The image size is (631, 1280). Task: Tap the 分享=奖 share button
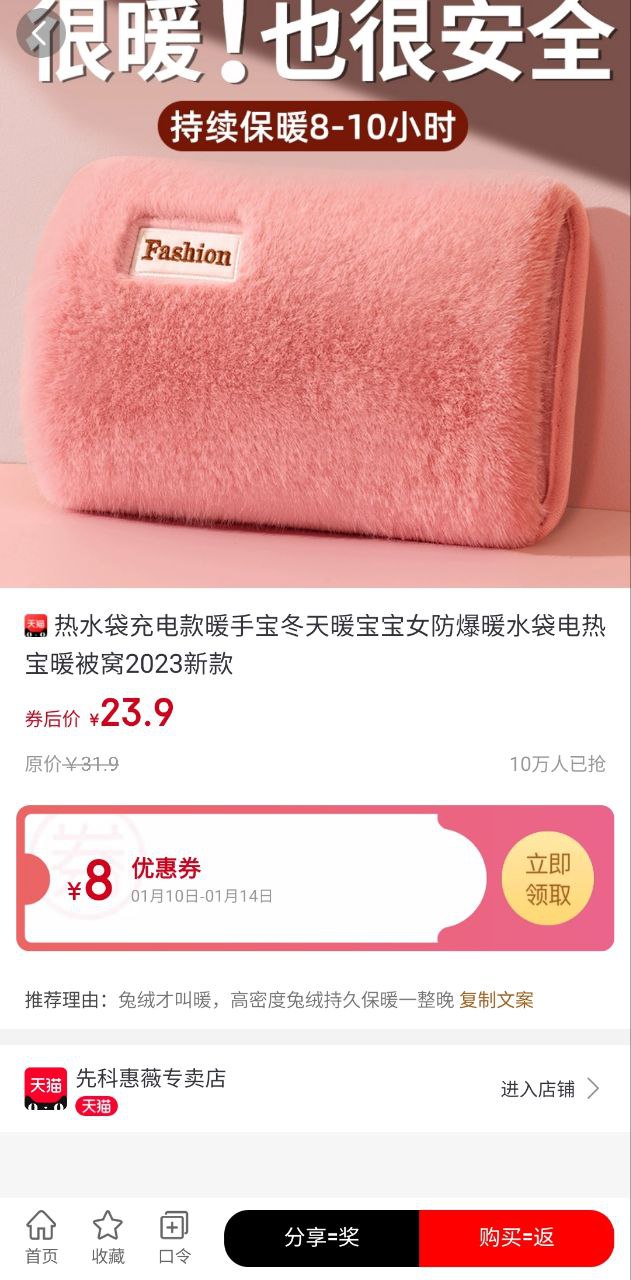(321, 1238)
